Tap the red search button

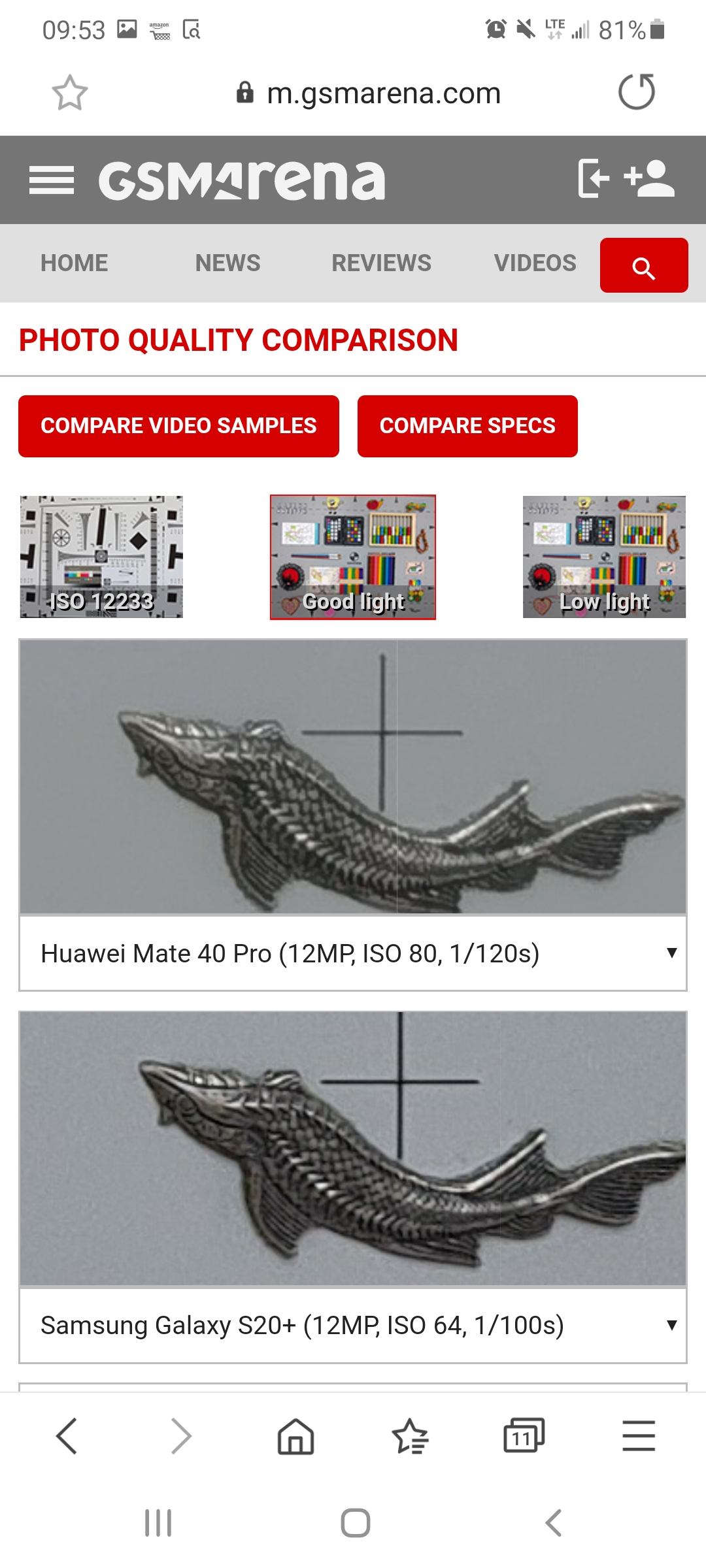point(644,266)
